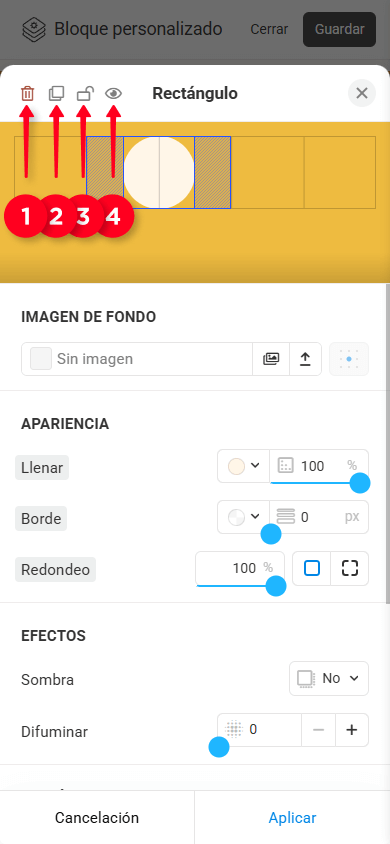Tap Guardar to save the block
390x844 pixels.
(339, 29)
